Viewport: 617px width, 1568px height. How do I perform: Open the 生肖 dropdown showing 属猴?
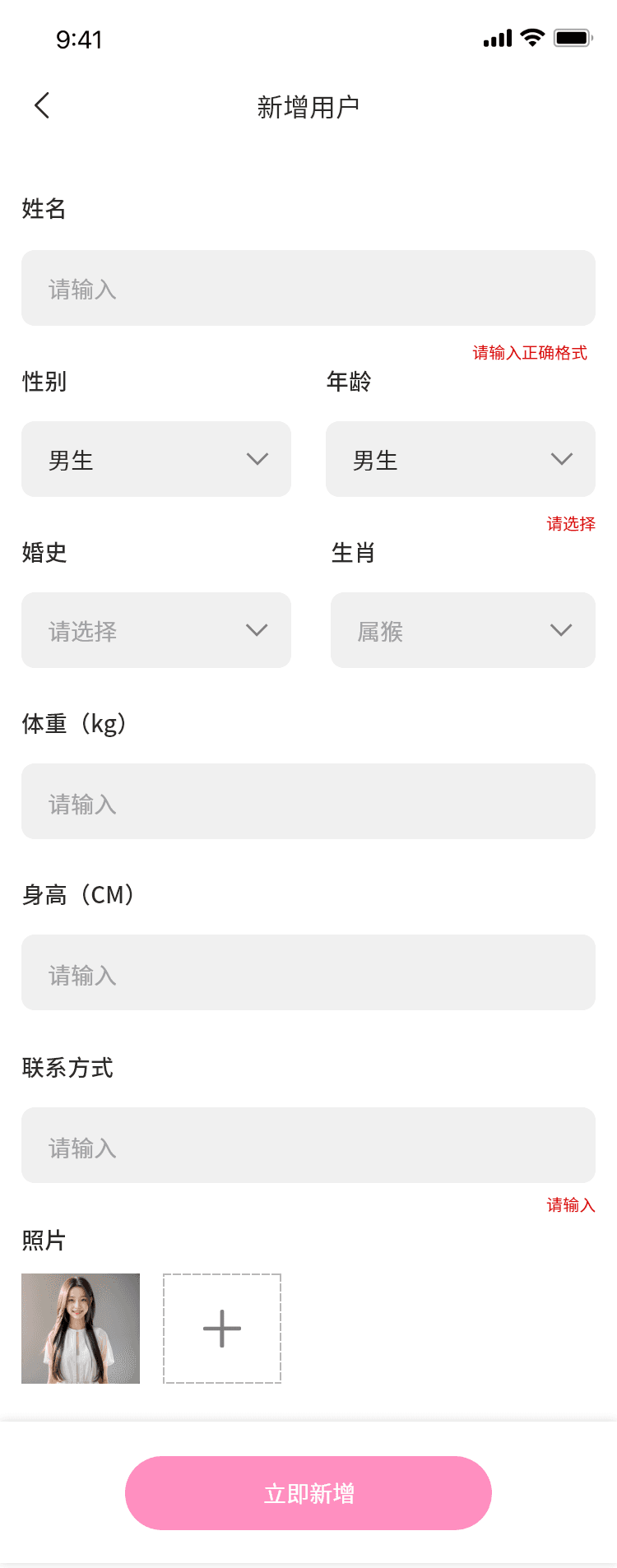(462, 630)
